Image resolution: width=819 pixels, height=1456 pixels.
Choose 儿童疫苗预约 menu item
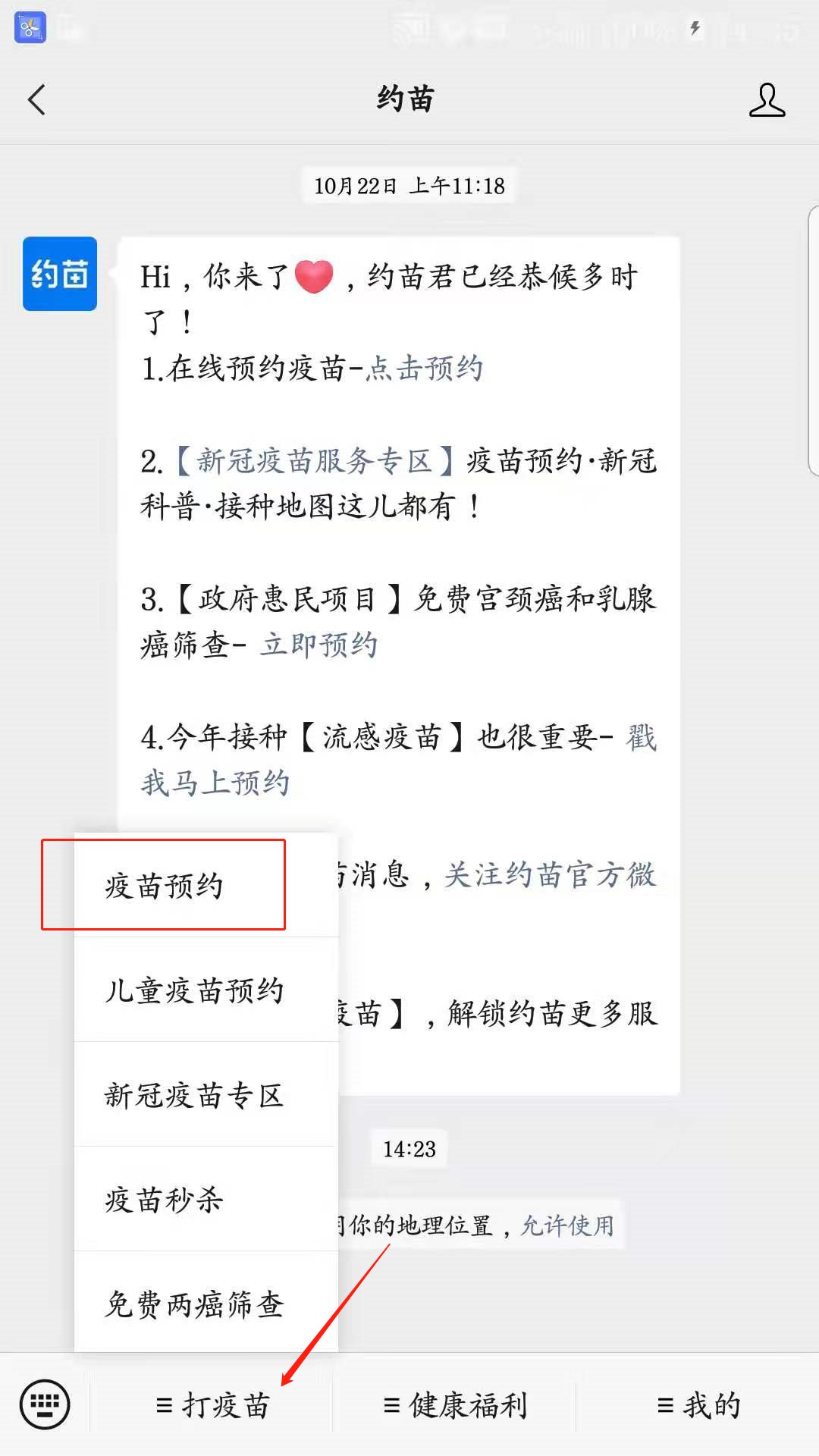[x=194, y=990]
